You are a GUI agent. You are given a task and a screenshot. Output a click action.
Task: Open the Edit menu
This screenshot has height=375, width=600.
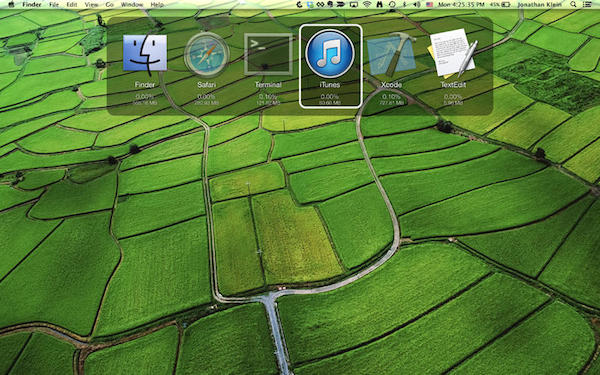(x=72, y=5)
